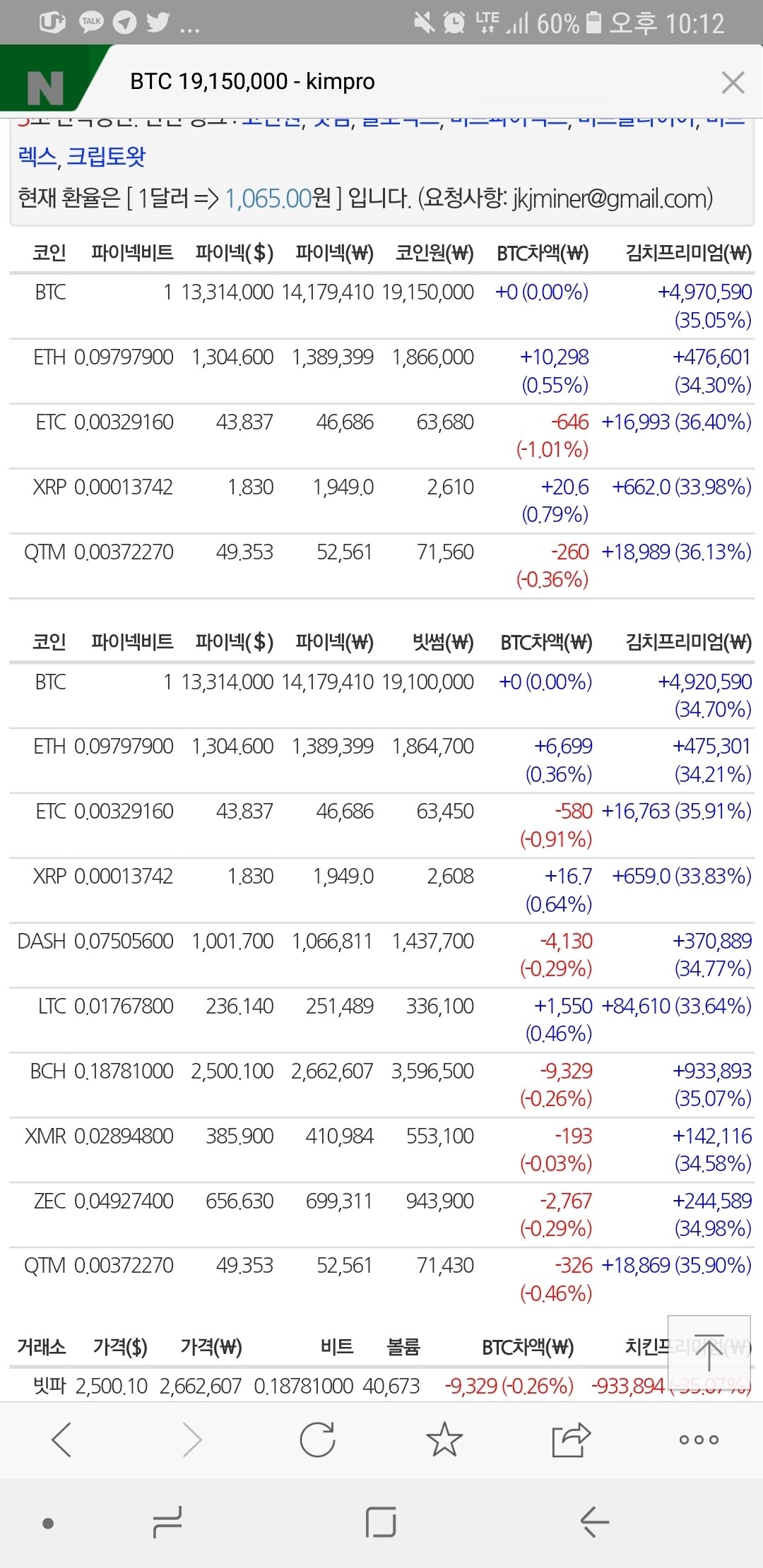This screenshot has width=763, height=1568.
Task: Close the kimpro browser page
Action: [733, 83]
